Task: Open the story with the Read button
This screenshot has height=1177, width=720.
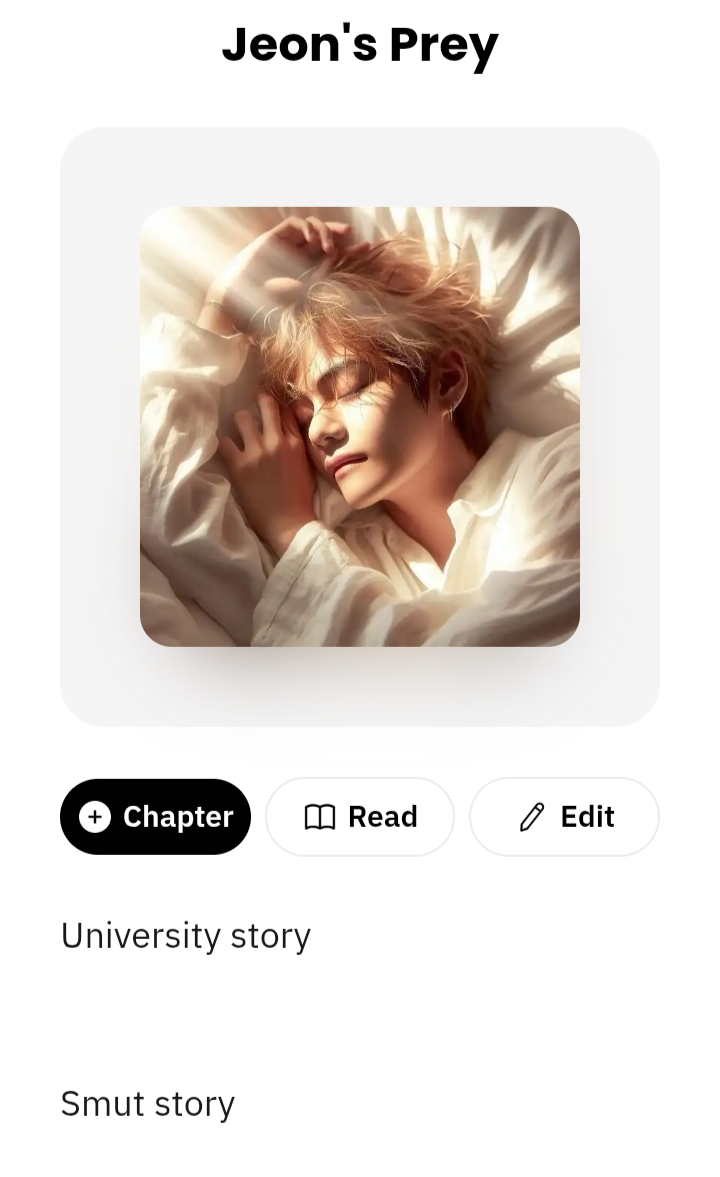Action: pos(360,817)
